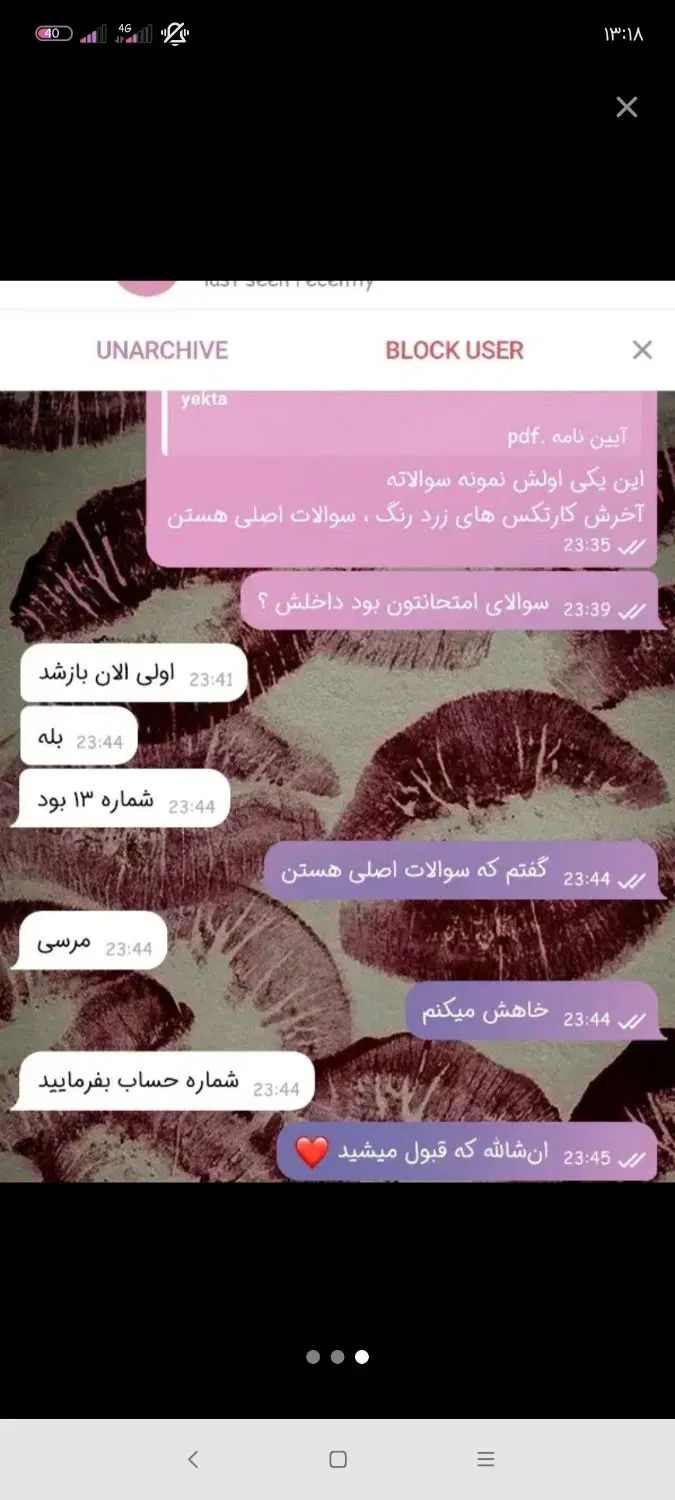
Task: Go to the home screen
Action: tap(338, 1459)
